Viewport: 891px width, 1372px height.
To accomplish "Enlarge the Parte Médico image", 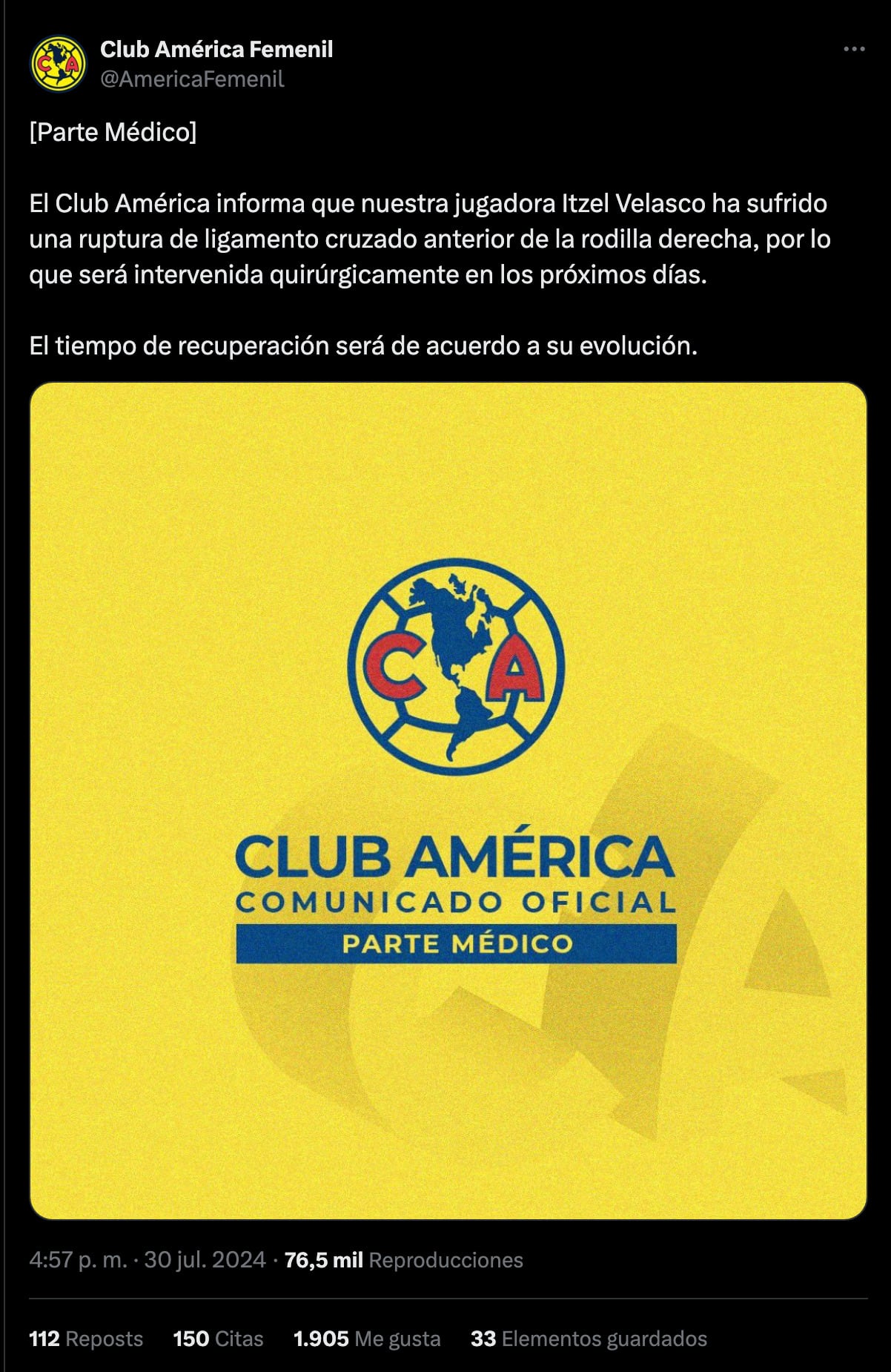I will tap(448, 801).
